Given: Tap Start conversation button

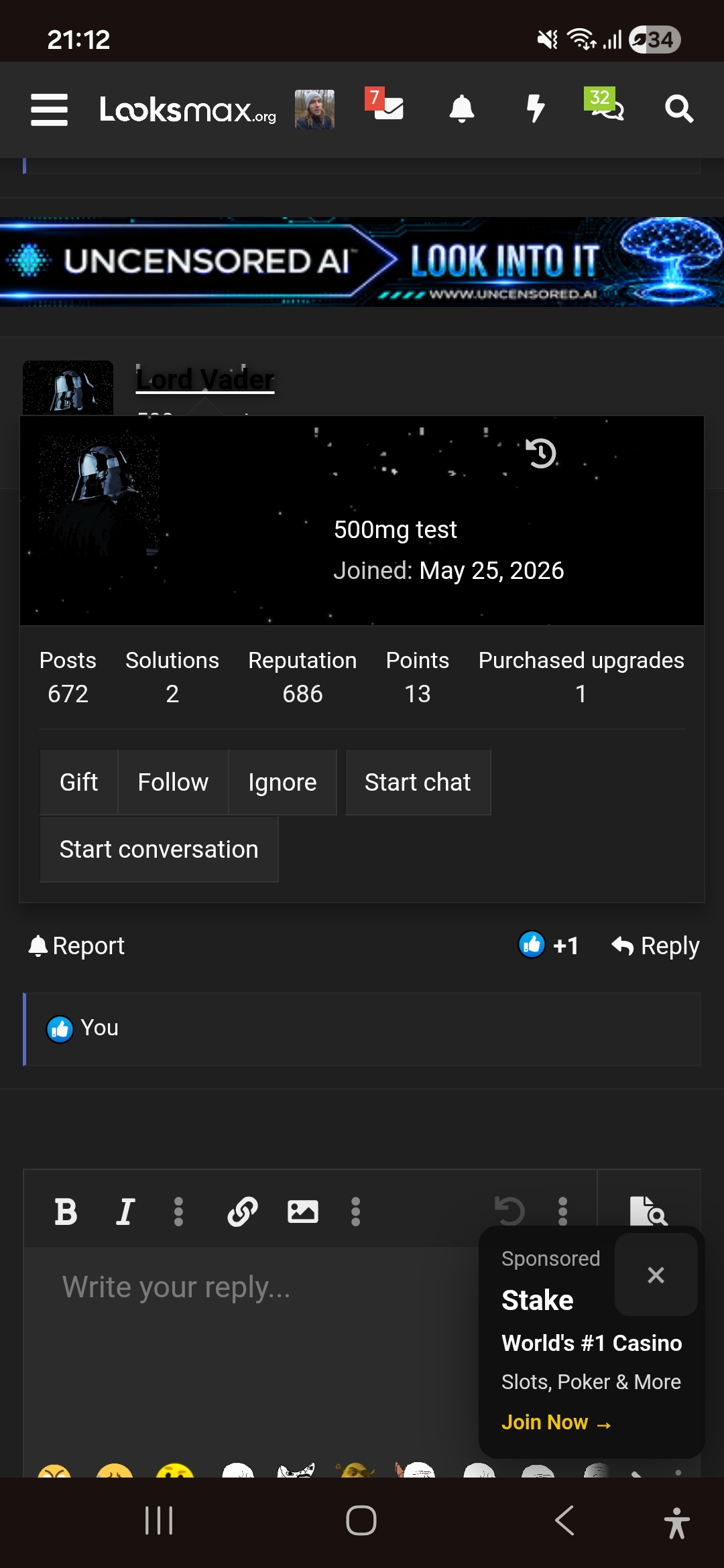Looking at the screenshot, I should tap(159, 849).
